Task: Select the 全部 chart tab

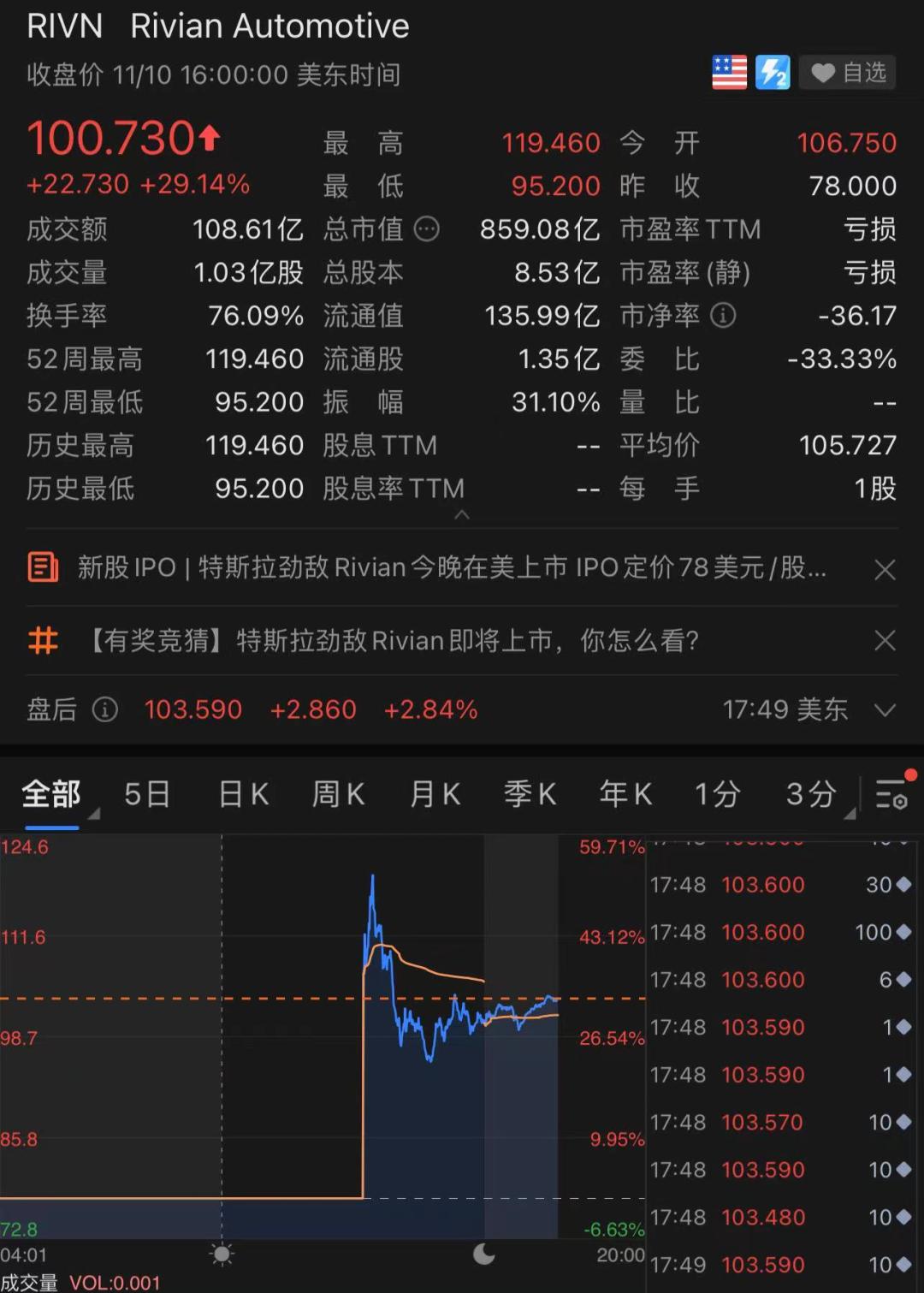Action: (x=51, y=794)
